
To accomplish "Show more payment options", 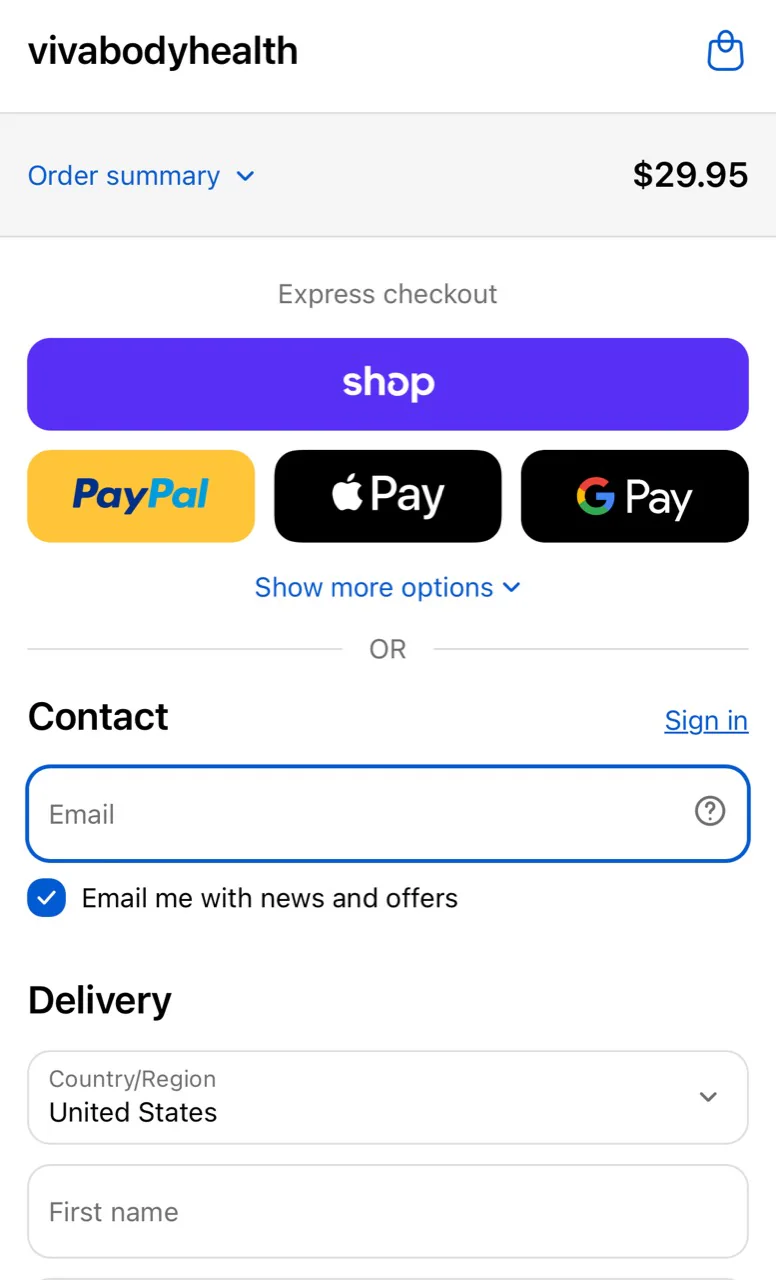I will [x=388, y=587].
